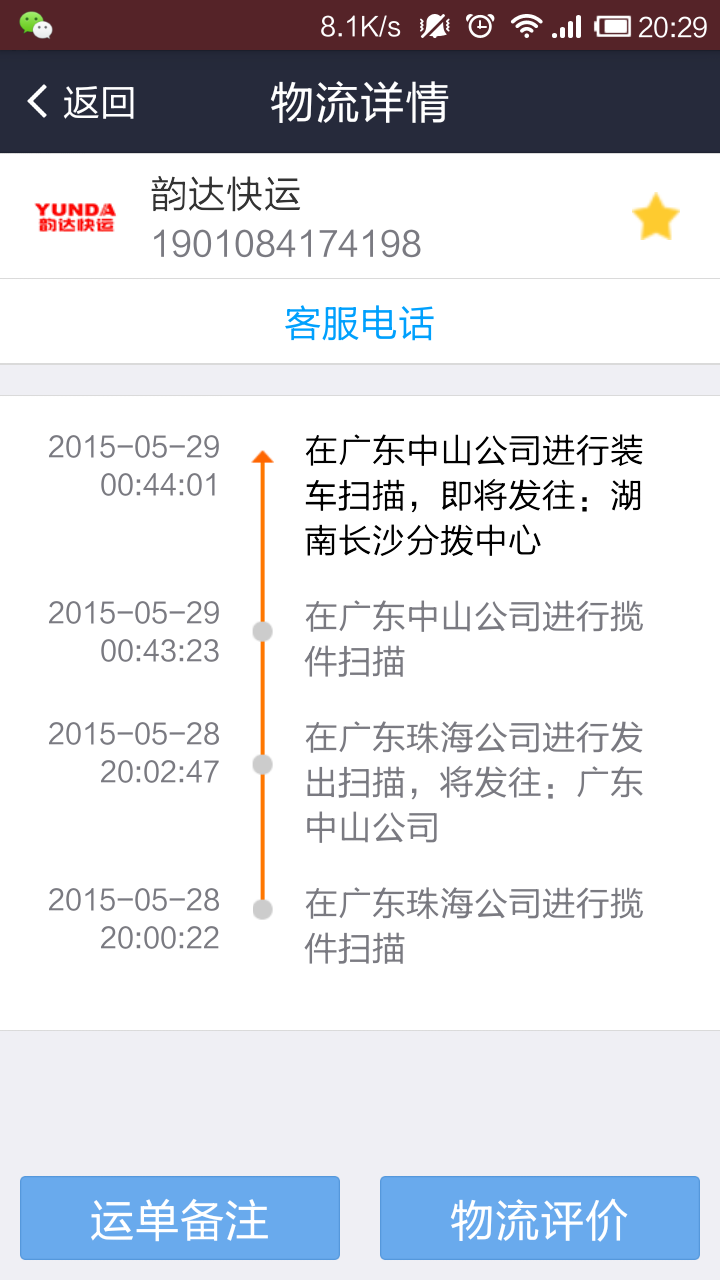Go back using the 返回 button
This screenshot has width=720, height=1280.
coord(80,102)
